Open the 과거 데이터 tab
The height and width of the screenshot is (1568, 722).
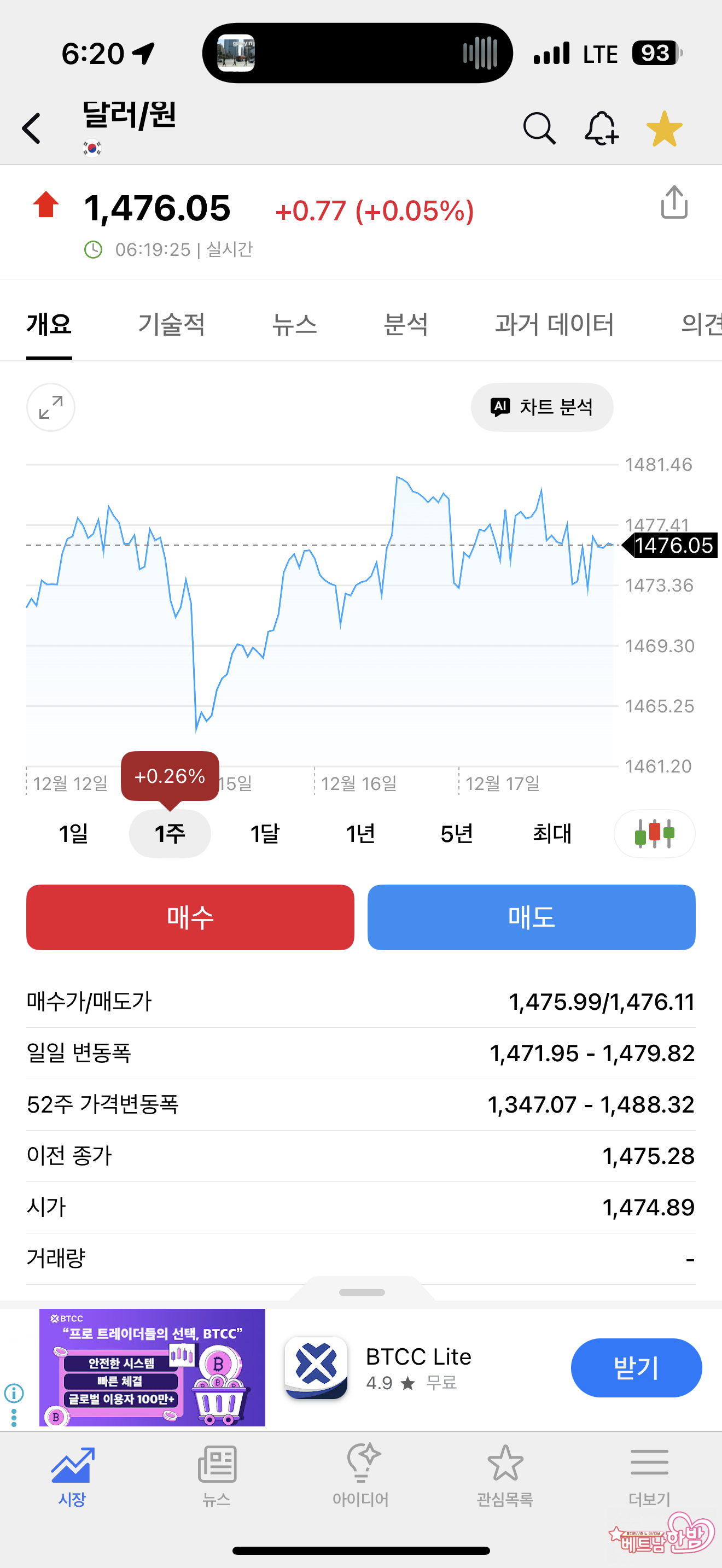554,324
